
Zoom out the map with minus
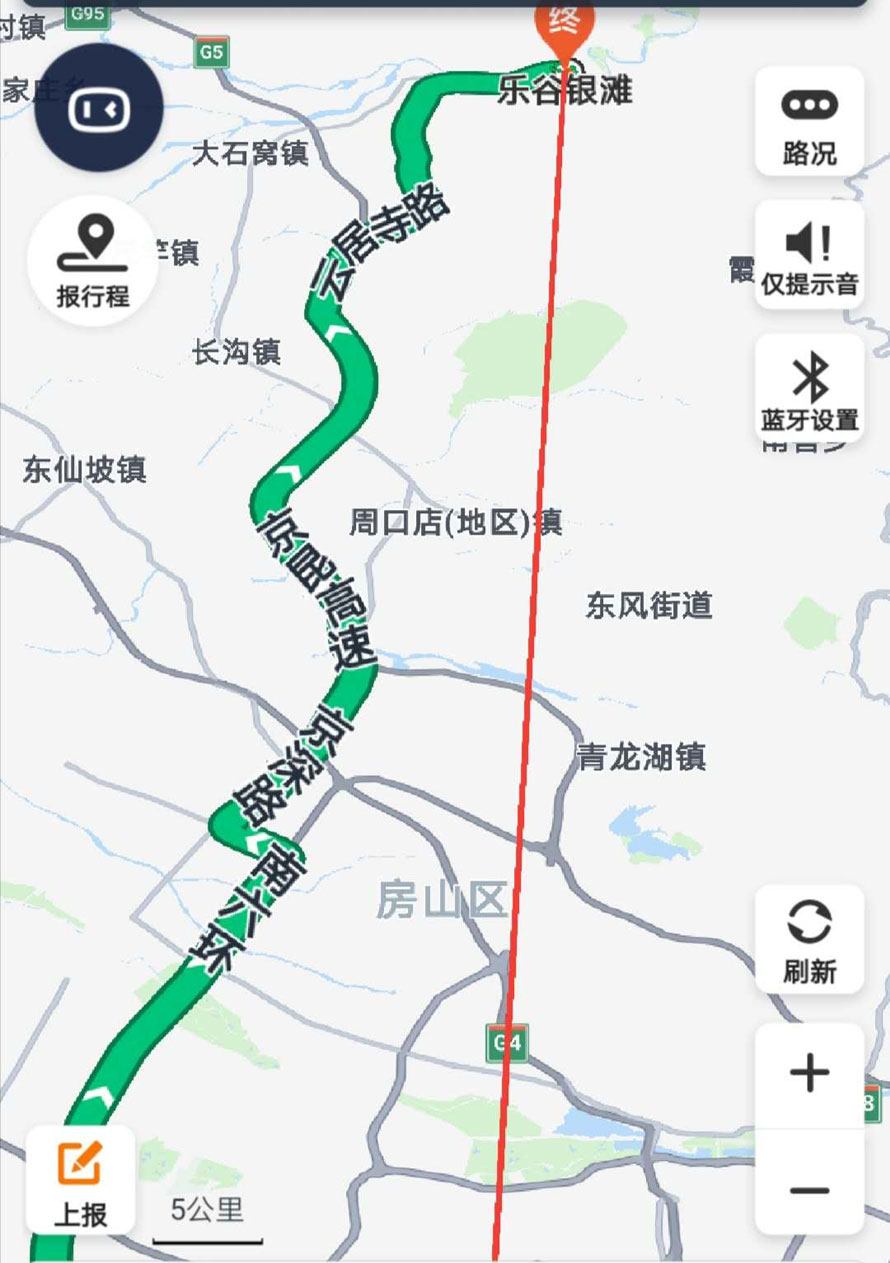pos(809,1189)
